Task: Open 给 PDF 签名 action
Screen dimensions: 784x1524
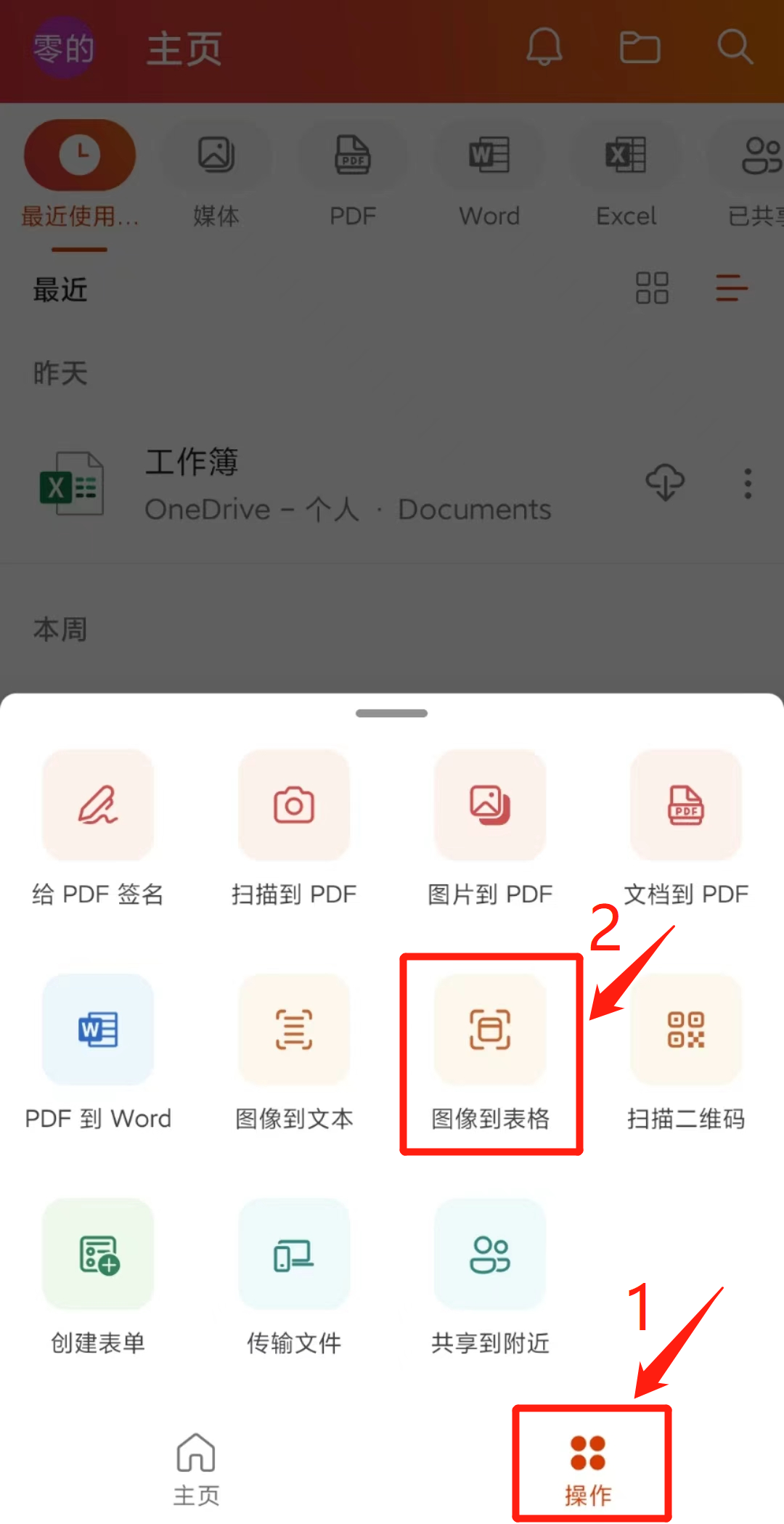Action: pos(98,829)
